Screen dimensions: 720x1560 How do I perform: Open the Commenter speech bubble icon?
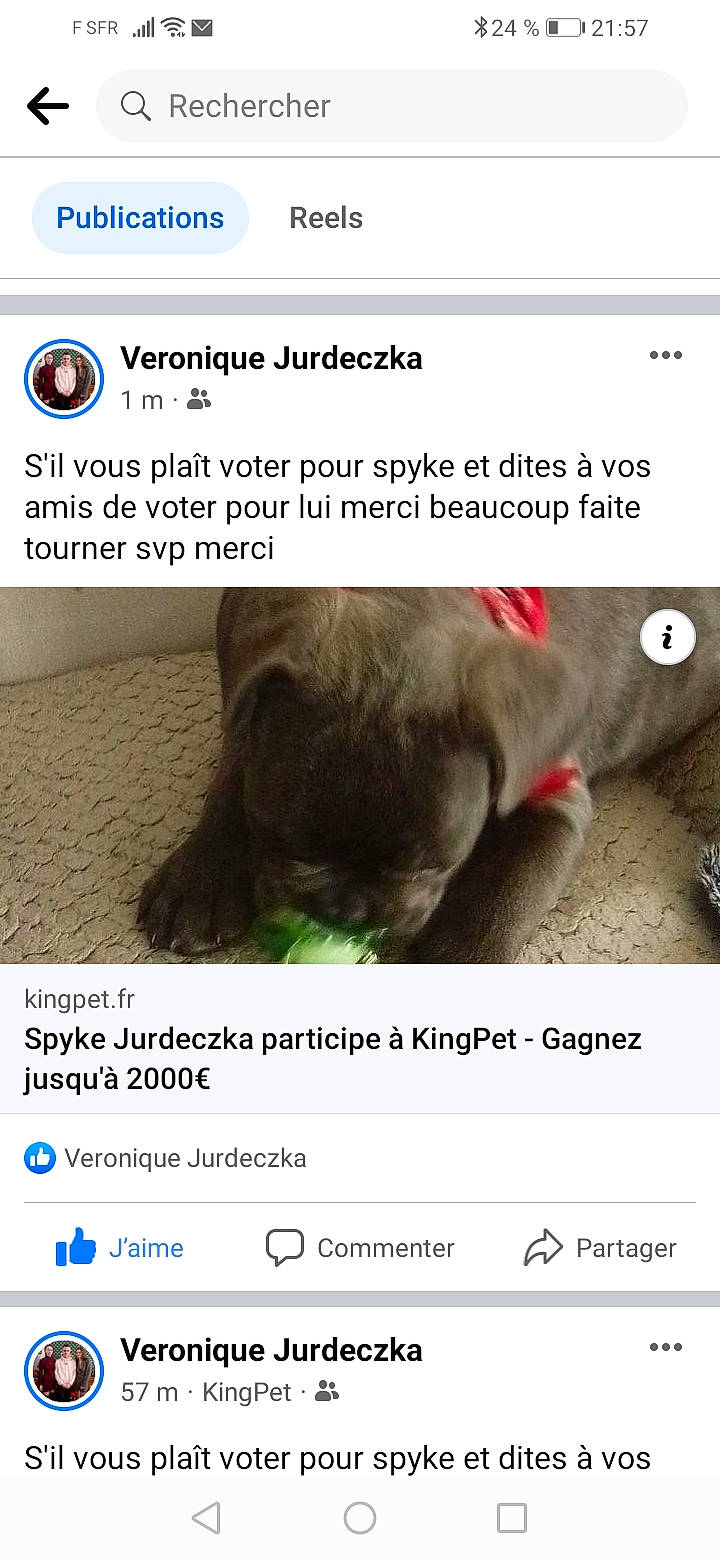click(285, 1247)
